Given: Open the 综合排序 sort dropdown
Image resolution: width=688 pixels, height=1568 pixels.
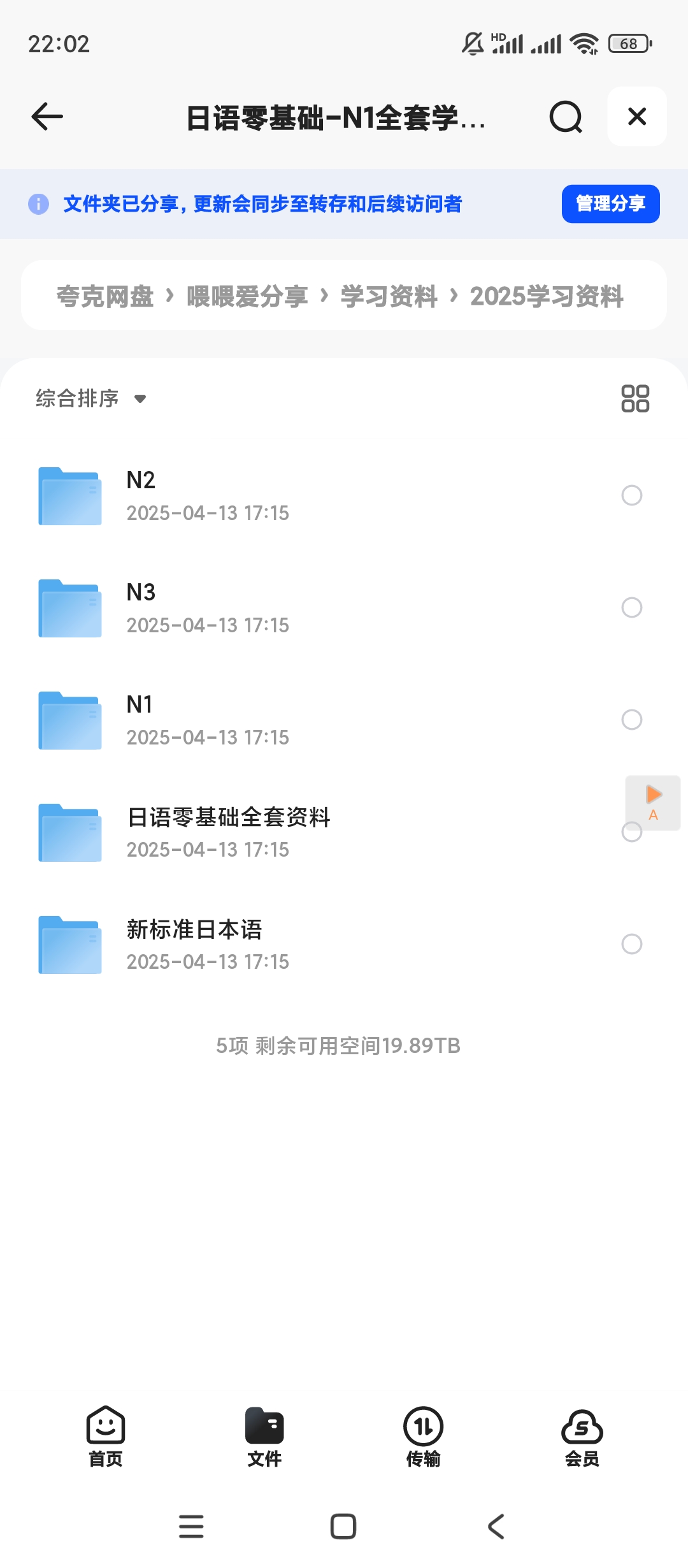Looking at the screenshot, I should click(89, 398).
